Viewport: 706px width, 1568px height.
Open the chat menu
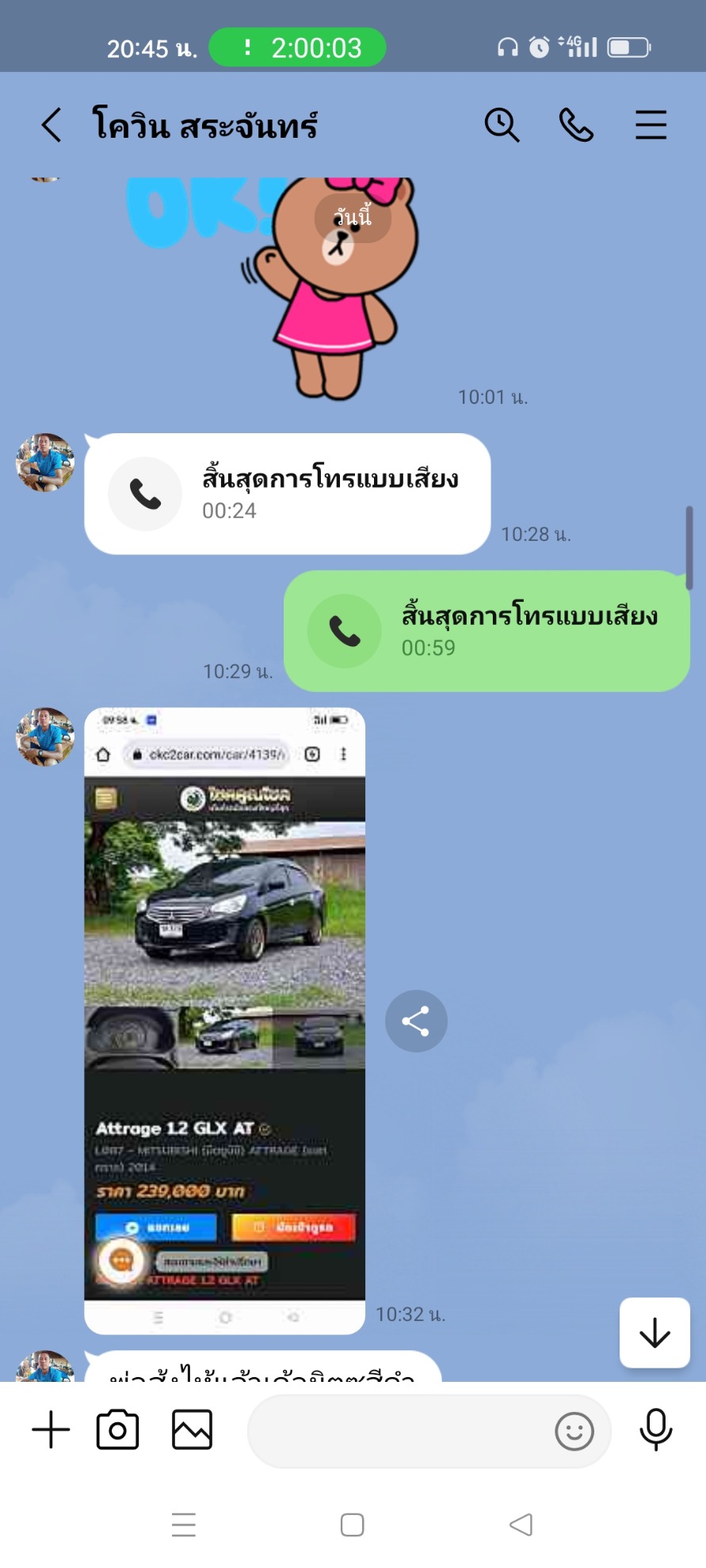pos(651,125)
